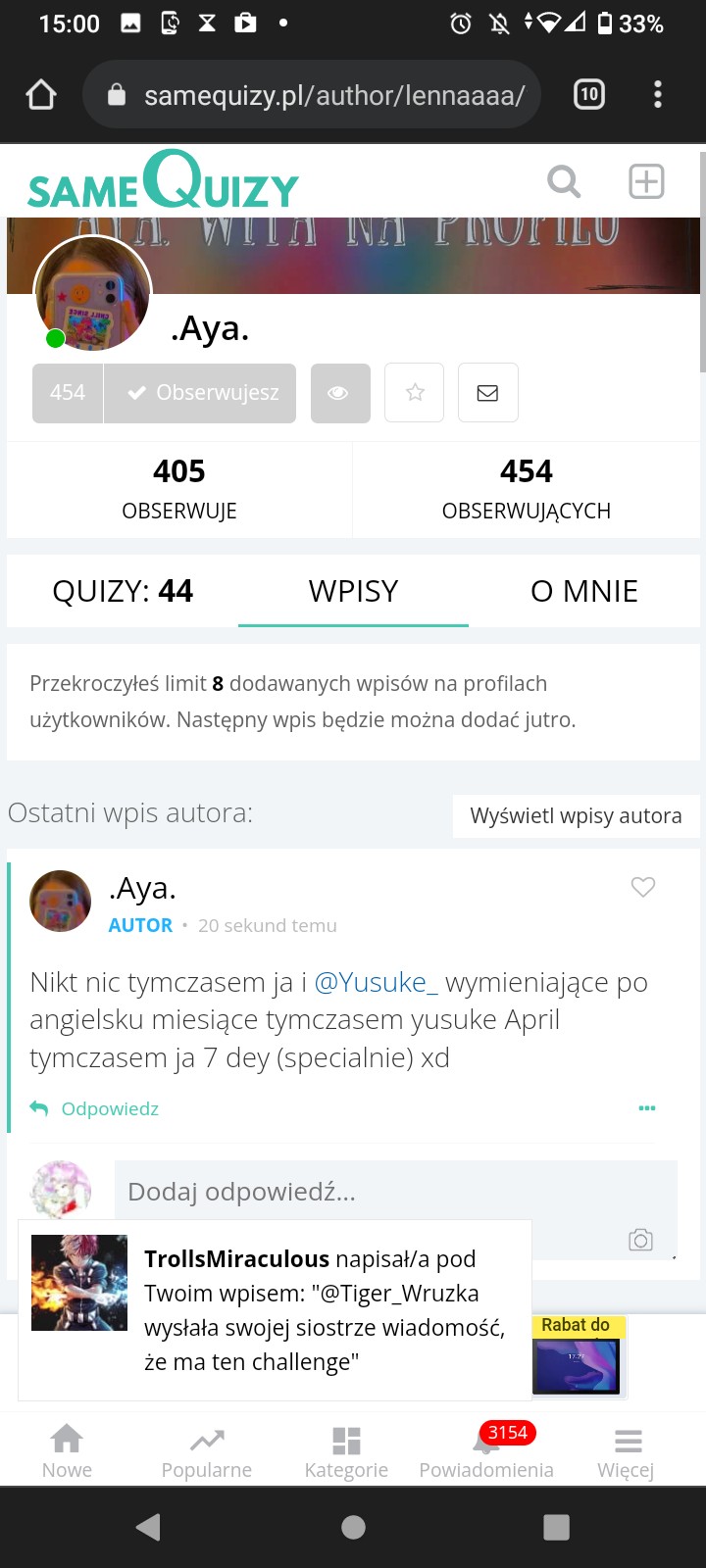Send a private message via envelope icon
706x1568 pixels.
(487, 393)
